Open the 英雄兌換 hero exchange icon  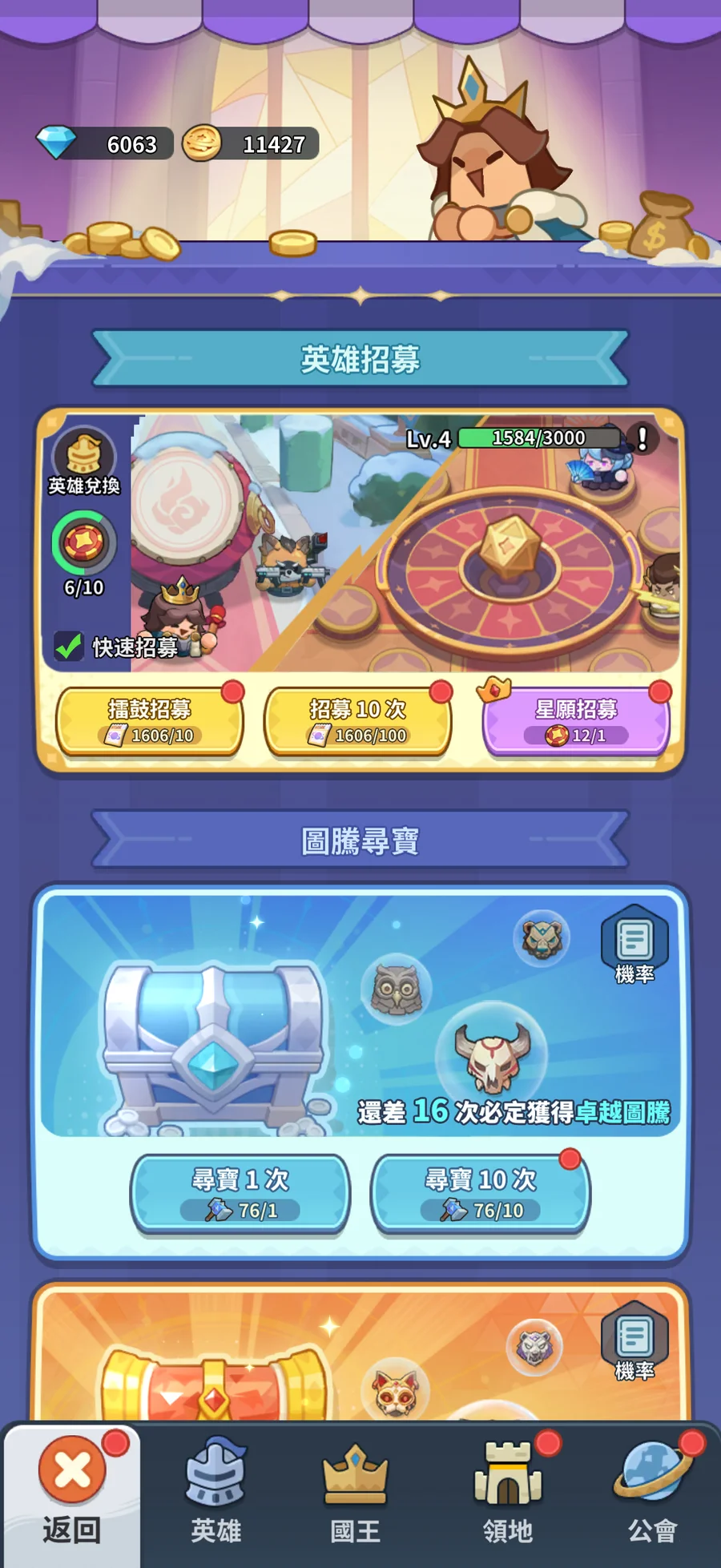(x=84, y=462)
